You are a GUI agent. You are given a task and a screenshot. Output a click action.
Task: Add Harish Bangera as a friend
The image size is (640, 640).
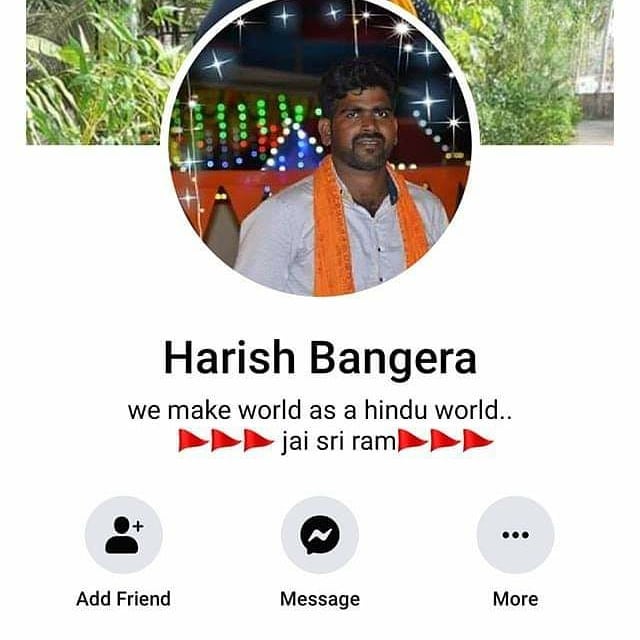click(123, 536)
